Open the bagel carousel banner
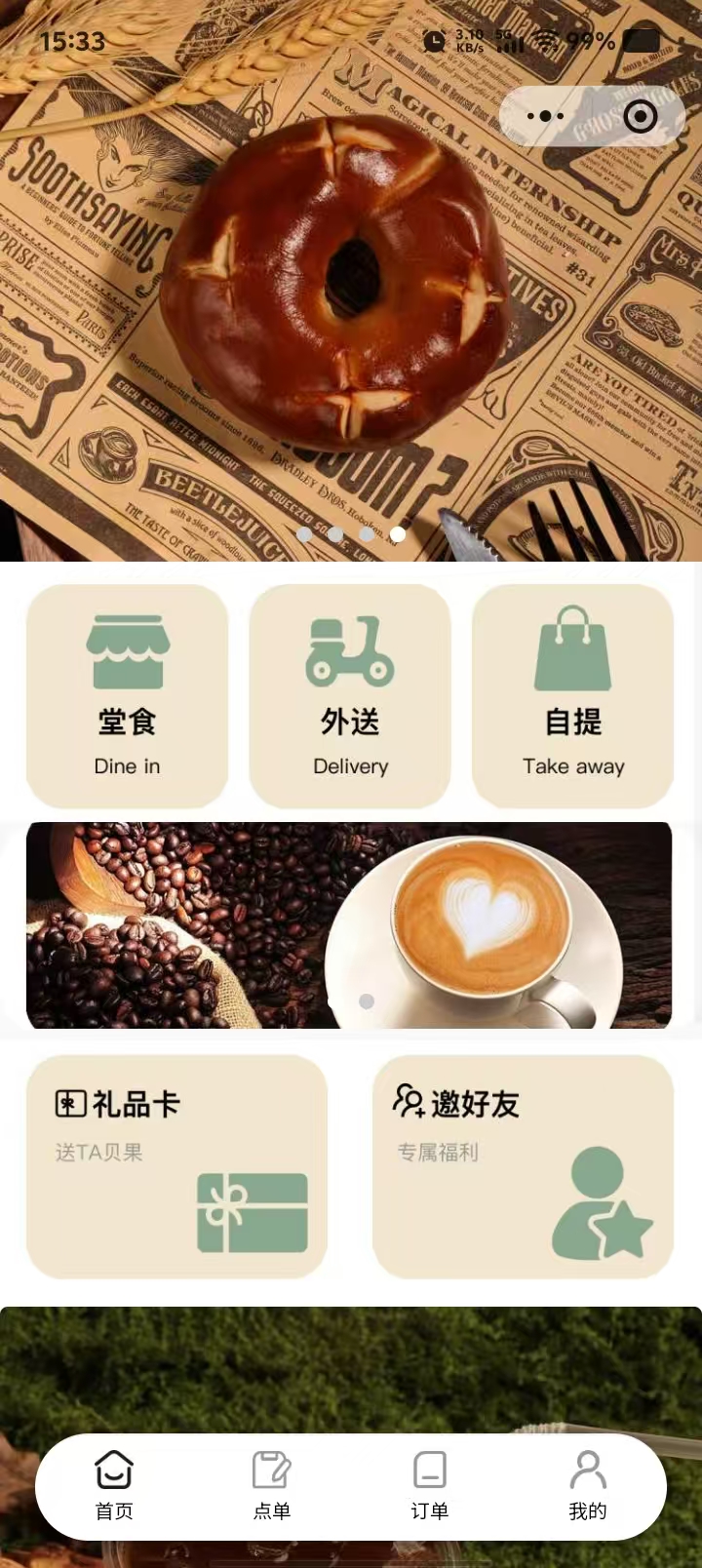 331,293
